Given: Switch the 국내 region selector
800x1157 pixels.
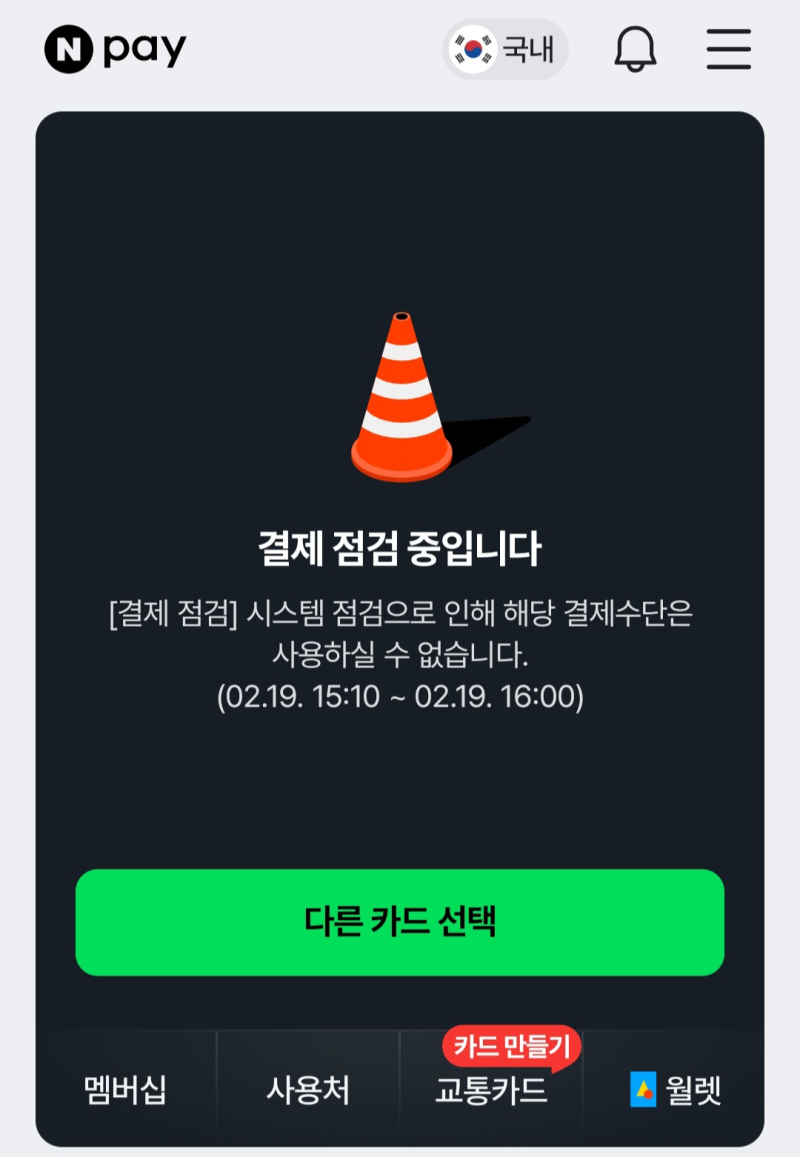Looking at the screenshot, I should tap(506, 48).
